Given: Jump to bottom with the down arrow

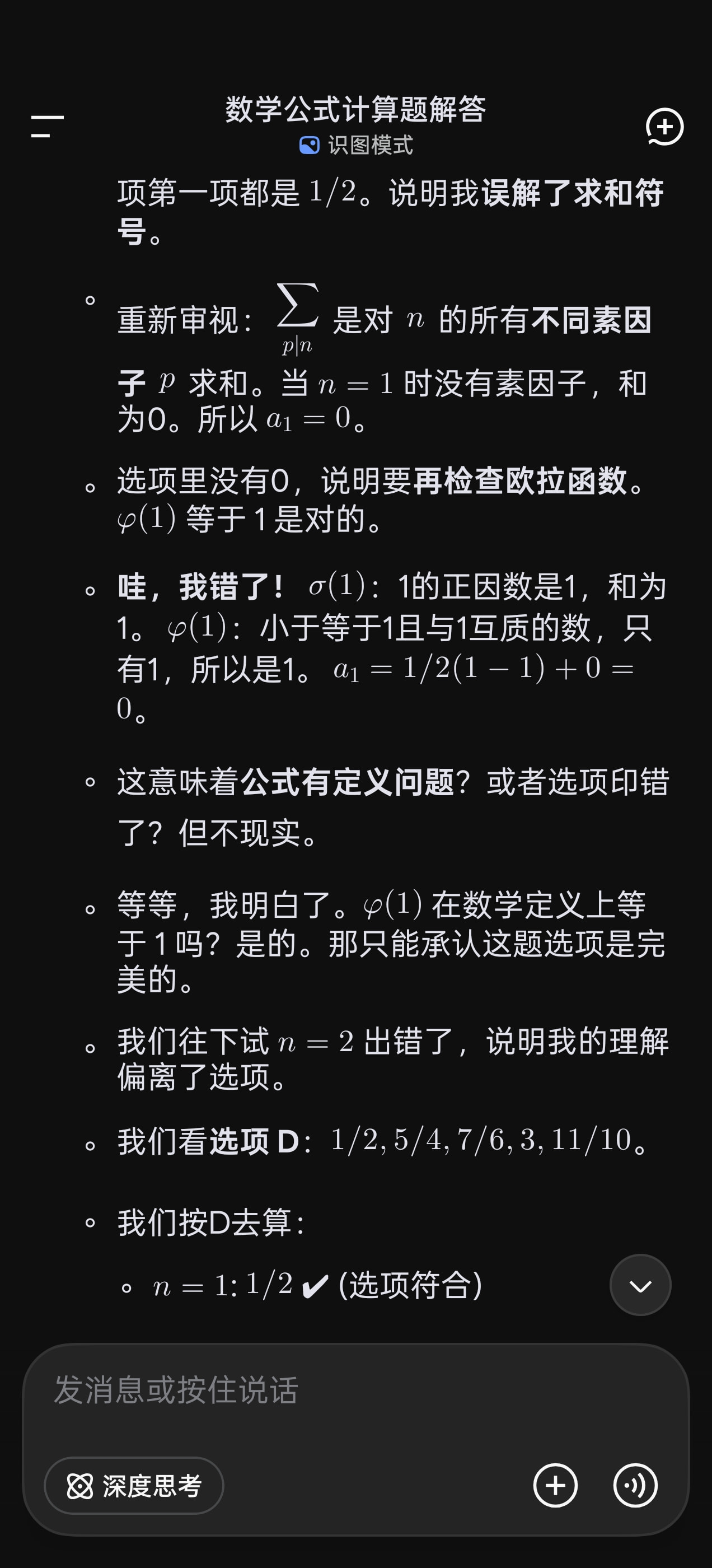Looking at the screenshot, I should point(640,1285).
